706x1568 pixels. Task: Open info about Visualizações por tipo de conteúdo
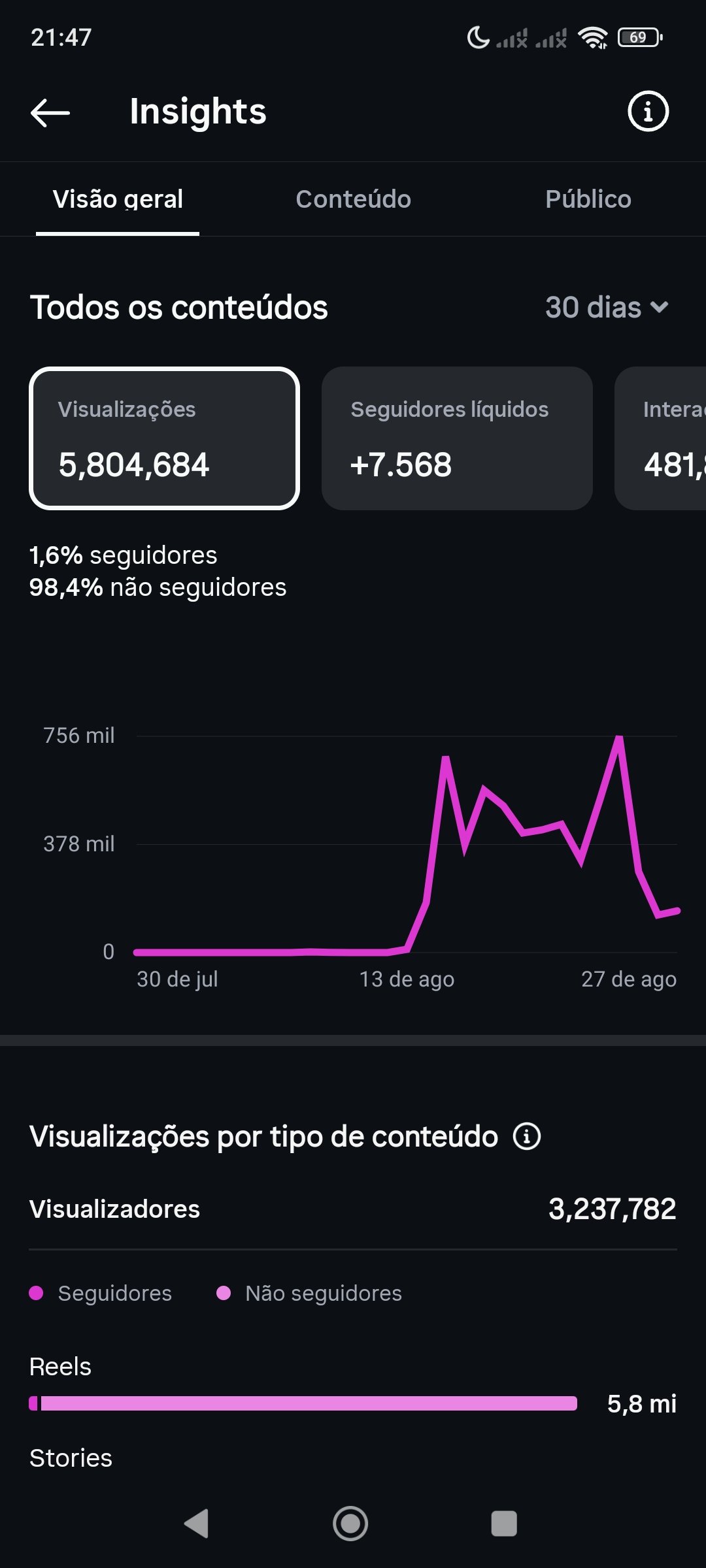point(526,1136)
